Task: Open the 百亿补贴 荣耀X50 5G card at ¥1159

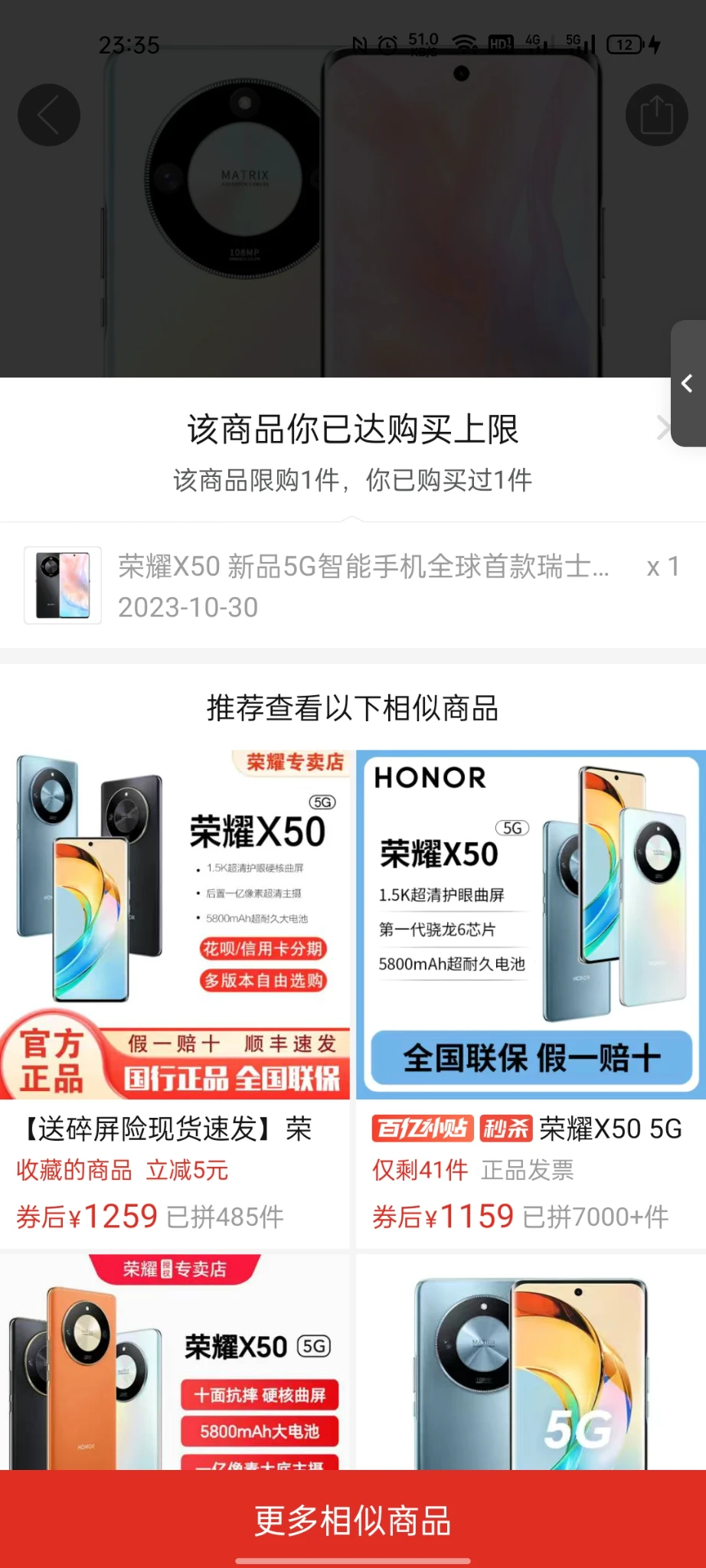Action: point(531,995)
